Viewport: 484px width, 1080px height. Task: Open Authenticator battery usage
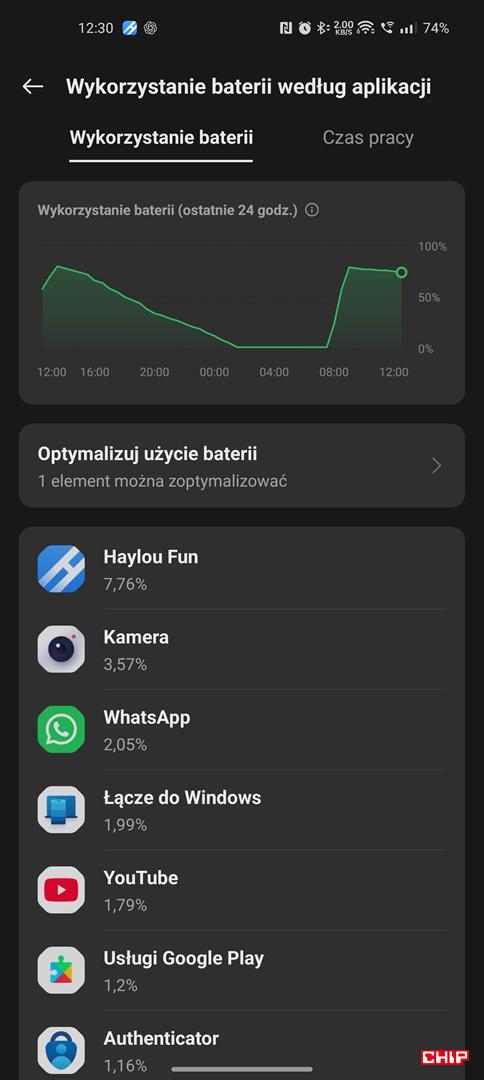tap(242, 1046)
